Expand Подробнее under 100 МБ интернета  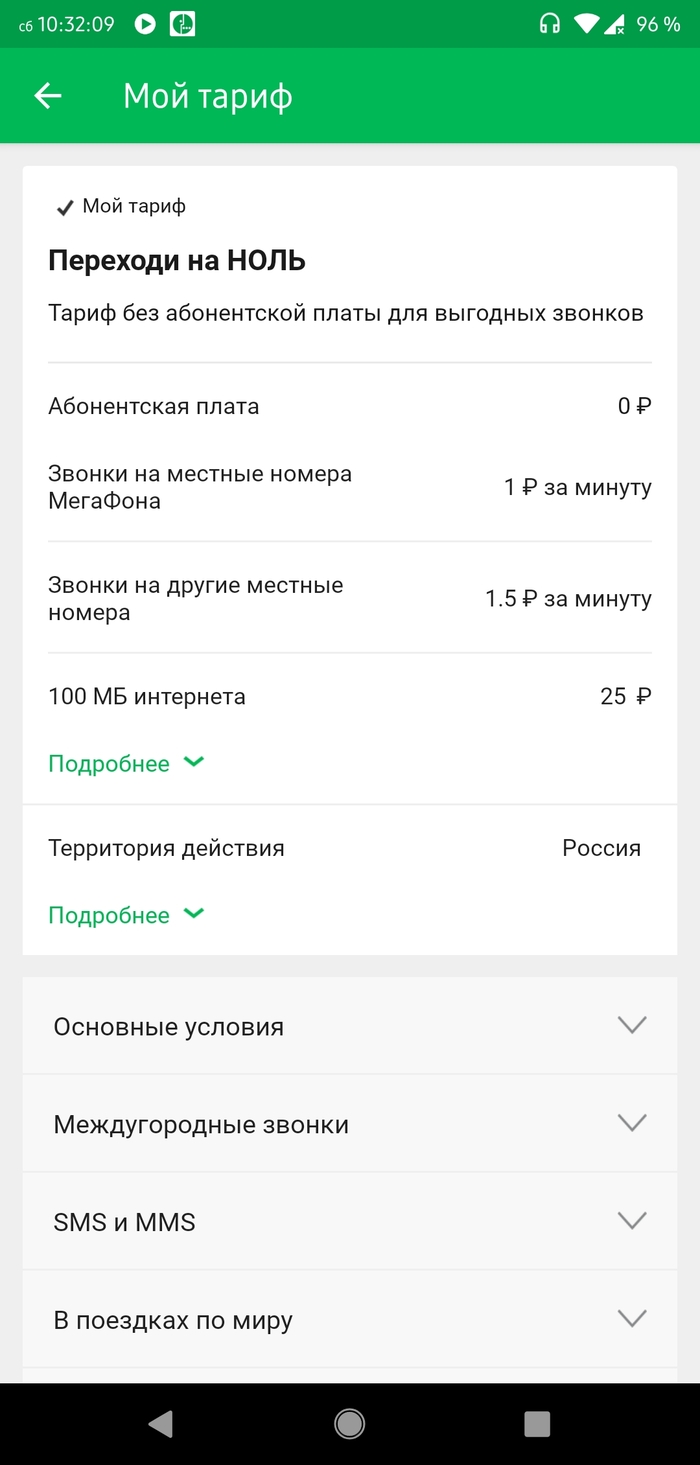[x=126, y=764]
